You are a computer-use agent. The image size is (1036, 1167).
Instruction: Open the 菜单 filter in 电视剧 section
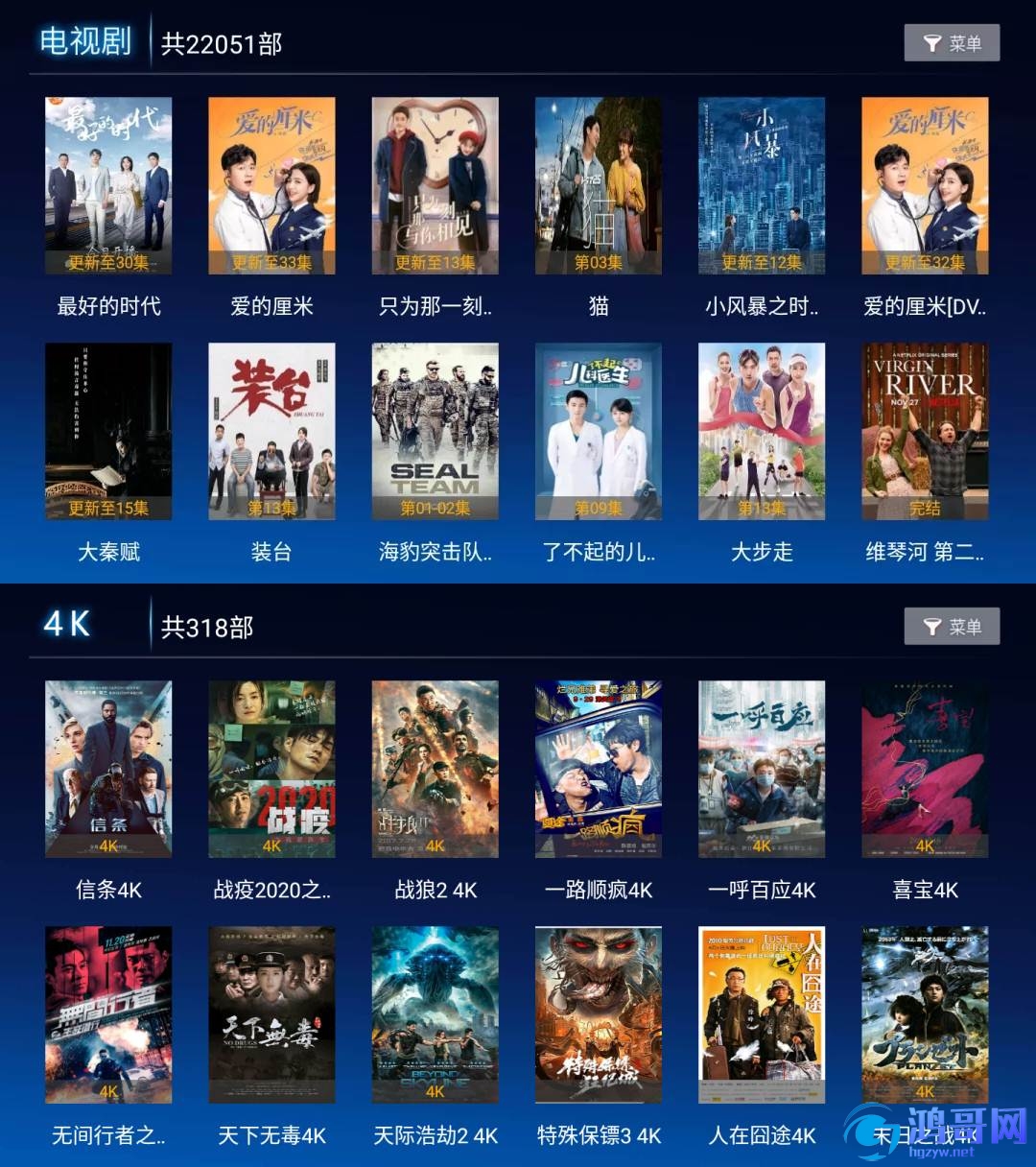[x=952, y=43]
